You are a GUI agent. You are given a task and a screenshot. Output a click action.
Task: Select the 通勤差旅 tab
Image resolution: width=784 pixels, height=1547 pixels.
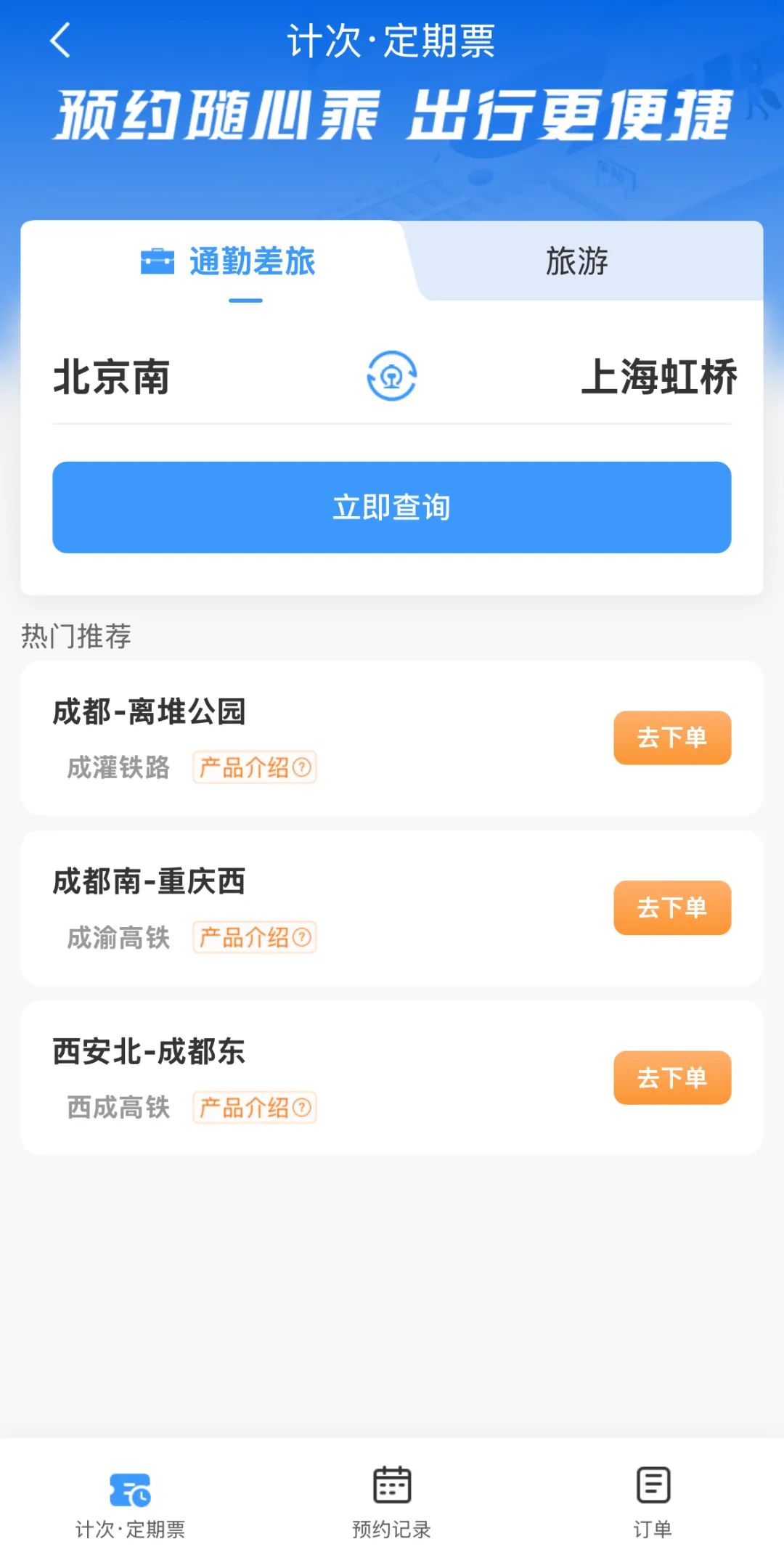229,261
